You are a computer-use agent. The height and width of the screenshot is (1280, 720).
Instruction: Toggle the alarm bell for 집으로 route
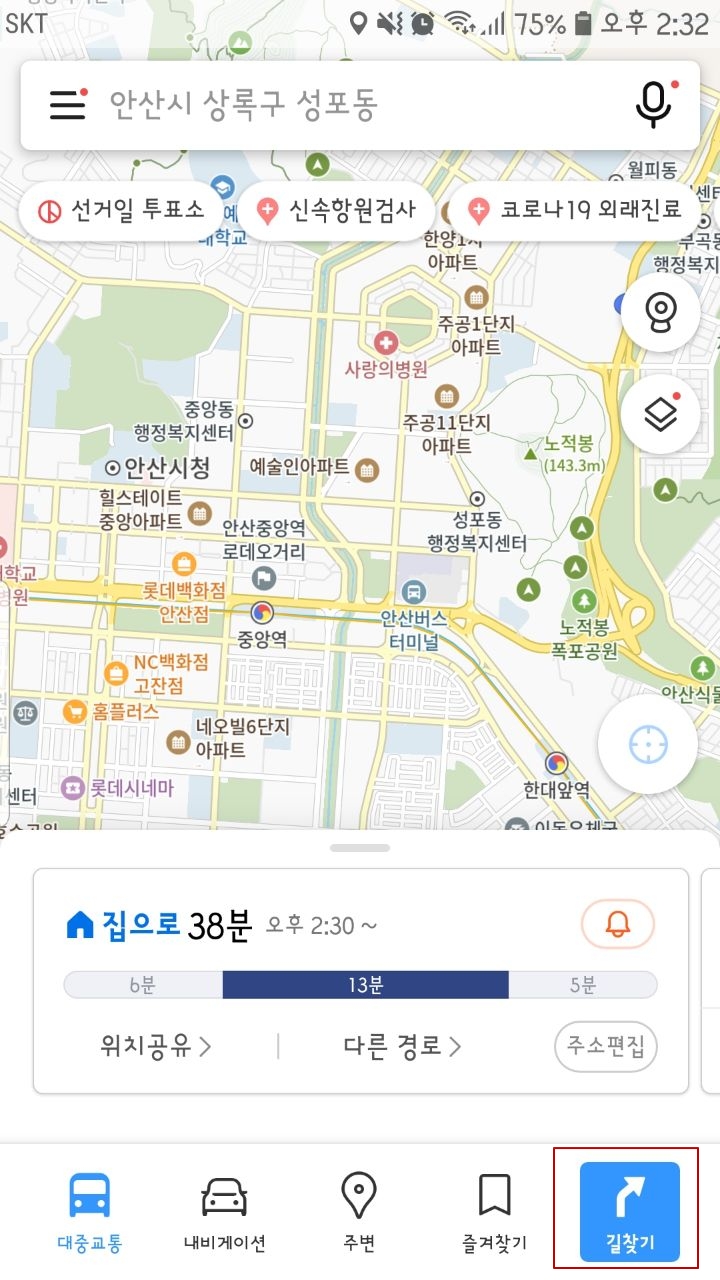click(618, 925)
